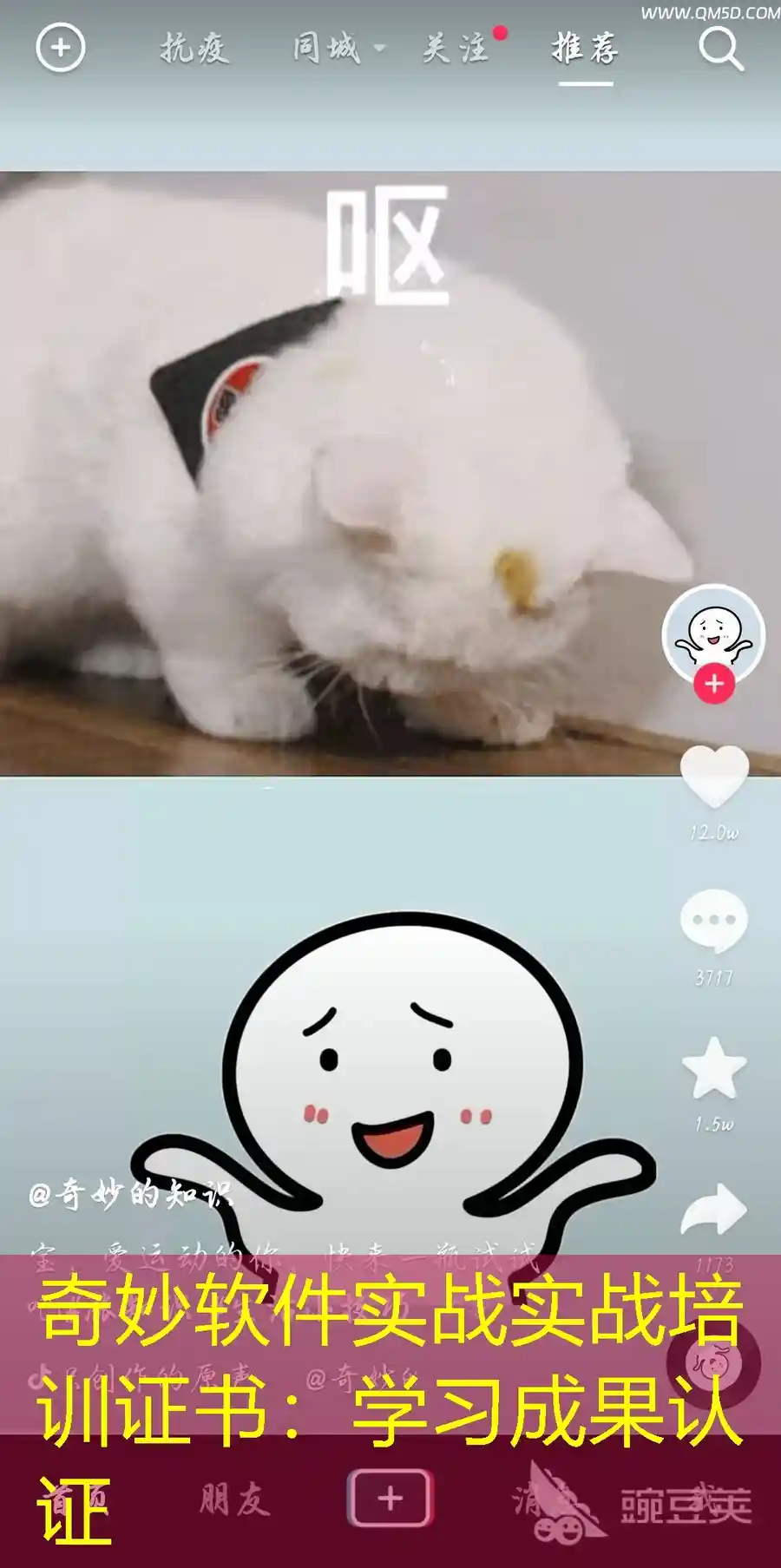
Task: Open the comments bubble
Action: [713, 922]
